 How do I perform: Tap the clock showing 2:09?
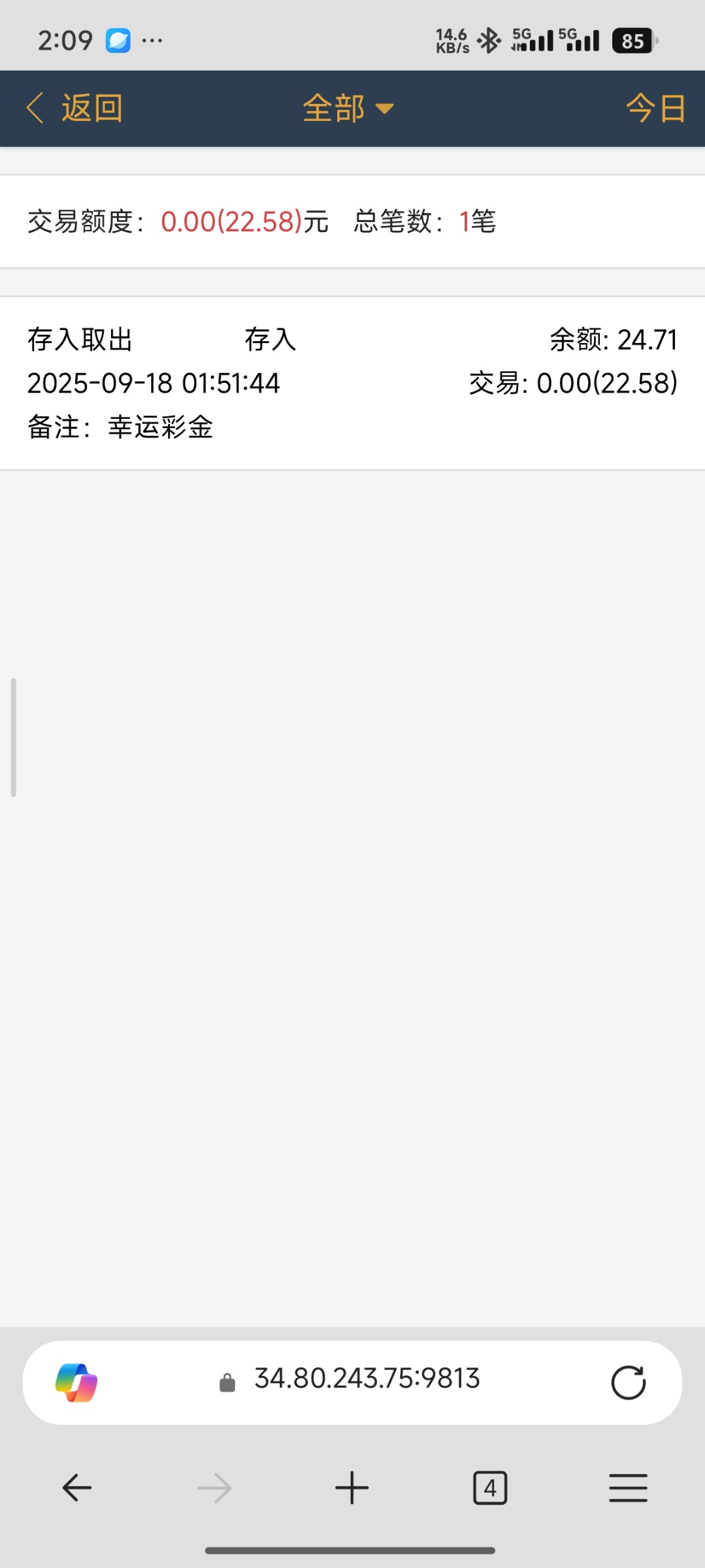[x=65, y=41]
